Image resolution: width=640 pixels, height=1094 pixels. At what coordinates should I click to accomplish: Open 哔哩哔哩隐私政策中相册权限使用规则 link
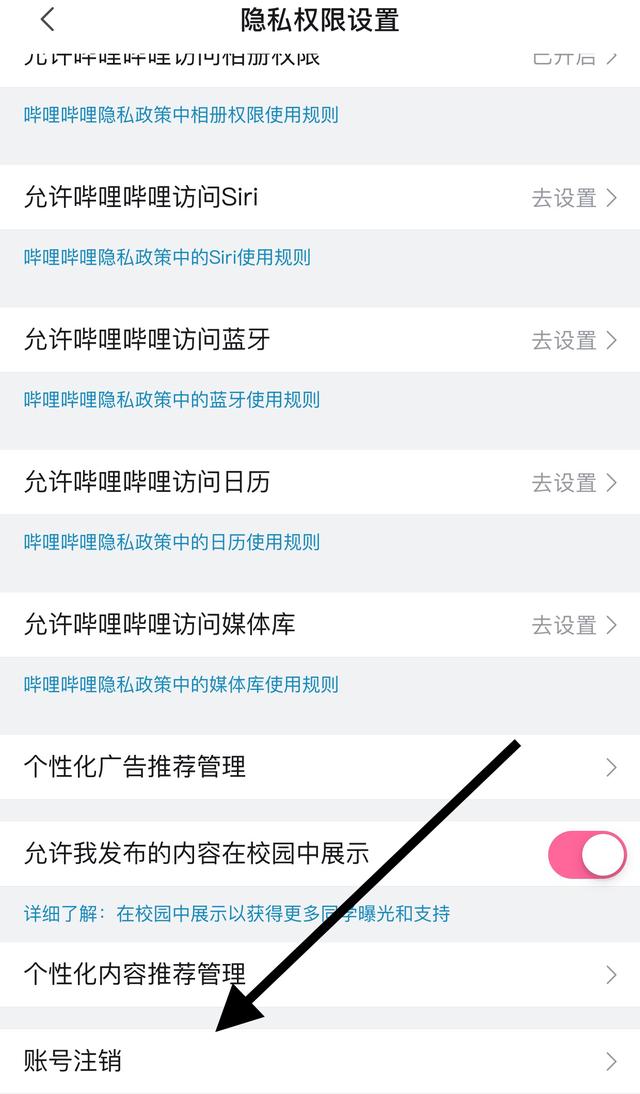pyautogui.click(x=181, y=115)
